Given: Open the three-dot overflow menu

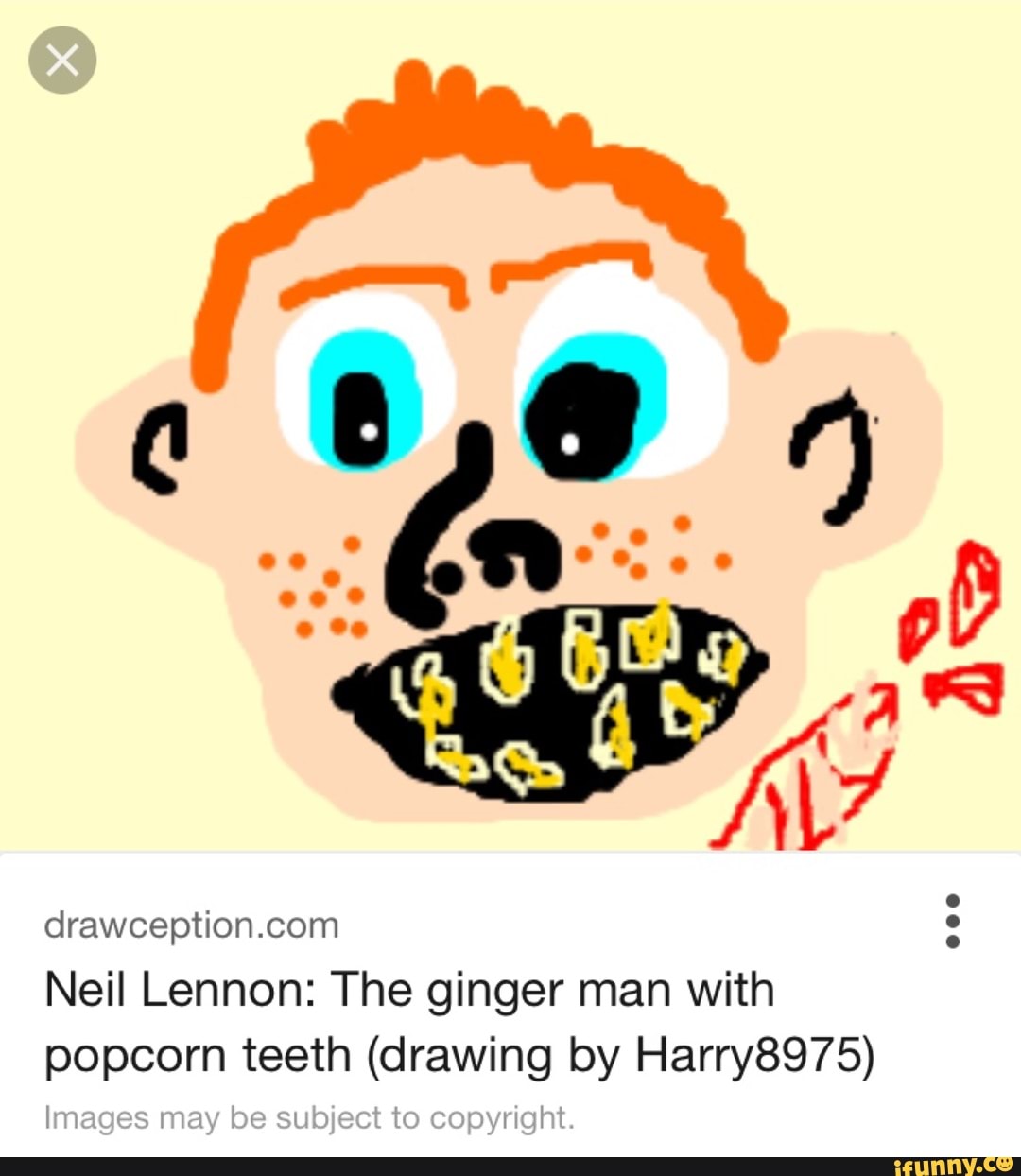Looking at the screenshot, I should 953,921.
